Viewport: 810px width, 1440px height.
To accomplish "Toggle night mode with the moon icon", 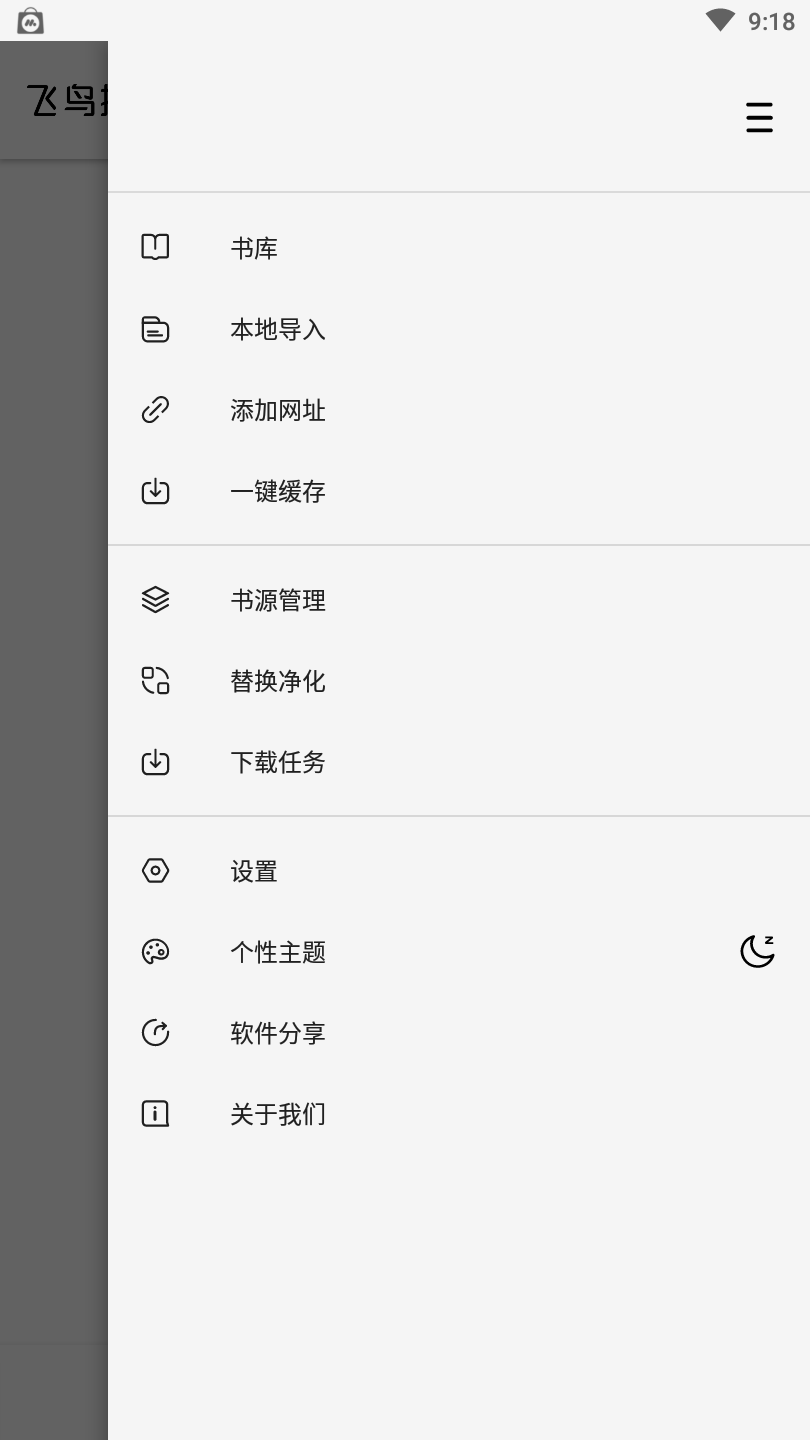I will (757, 951).
